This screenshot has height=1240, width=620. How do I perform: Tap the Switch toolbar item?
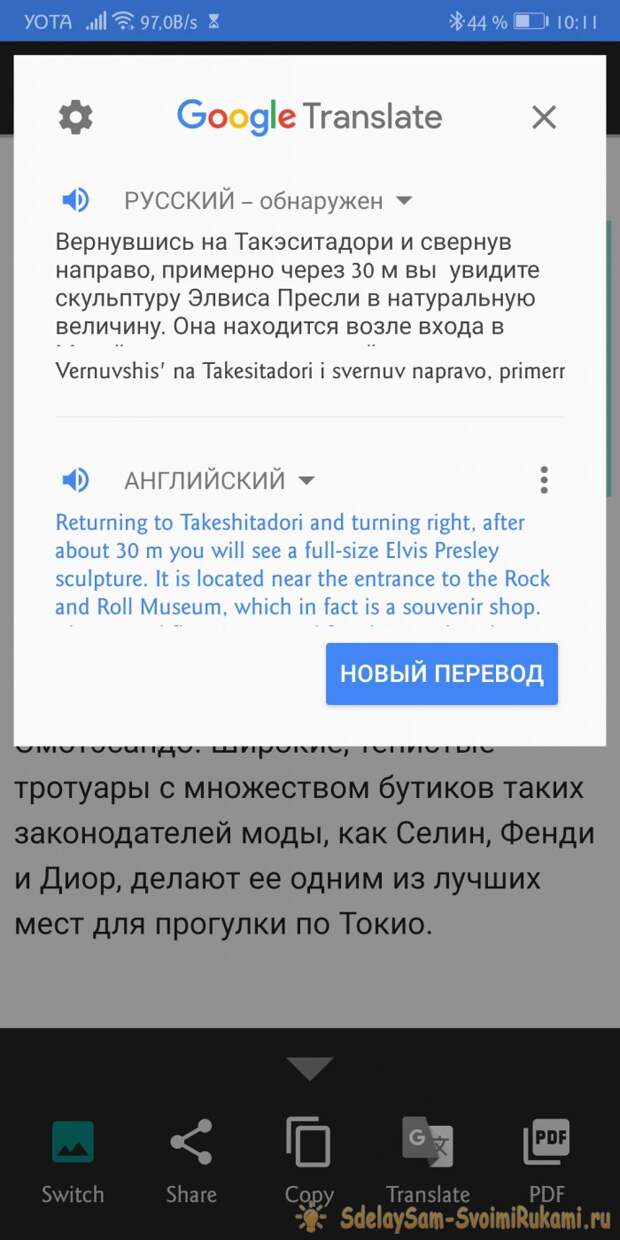click(x=72, y=1159)
